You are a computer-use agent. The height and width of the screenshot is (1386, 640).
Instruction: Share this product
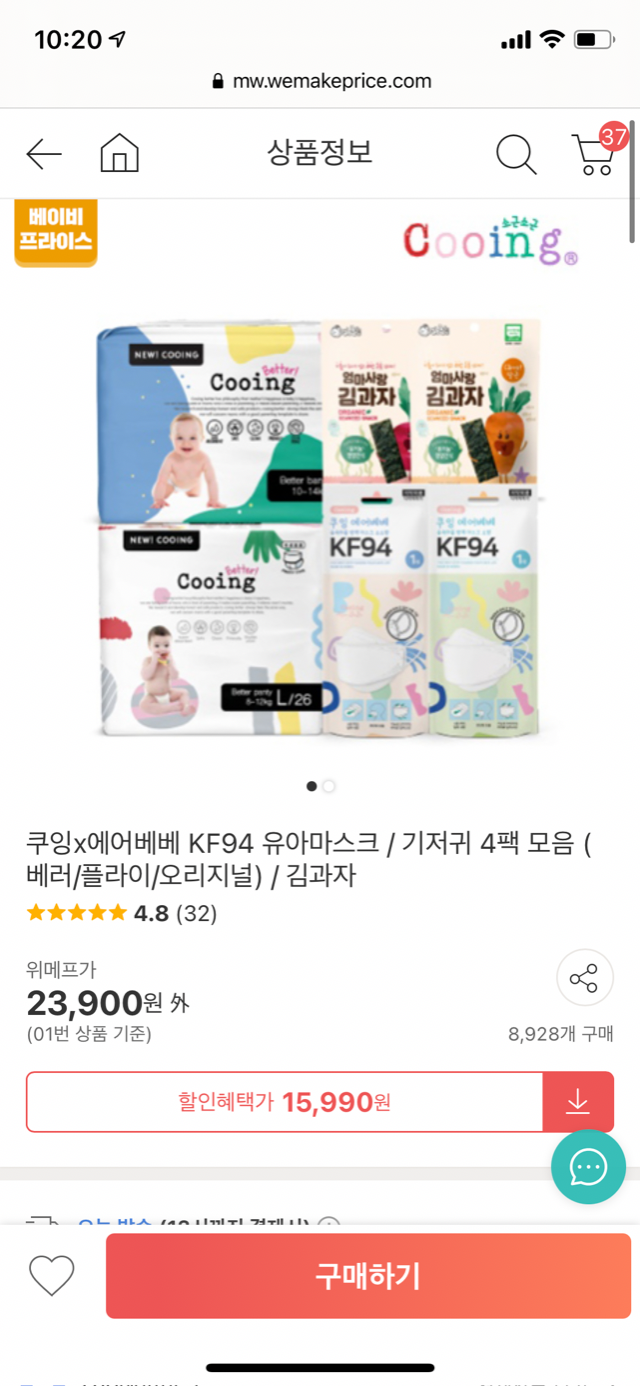[x=584, y=978]
